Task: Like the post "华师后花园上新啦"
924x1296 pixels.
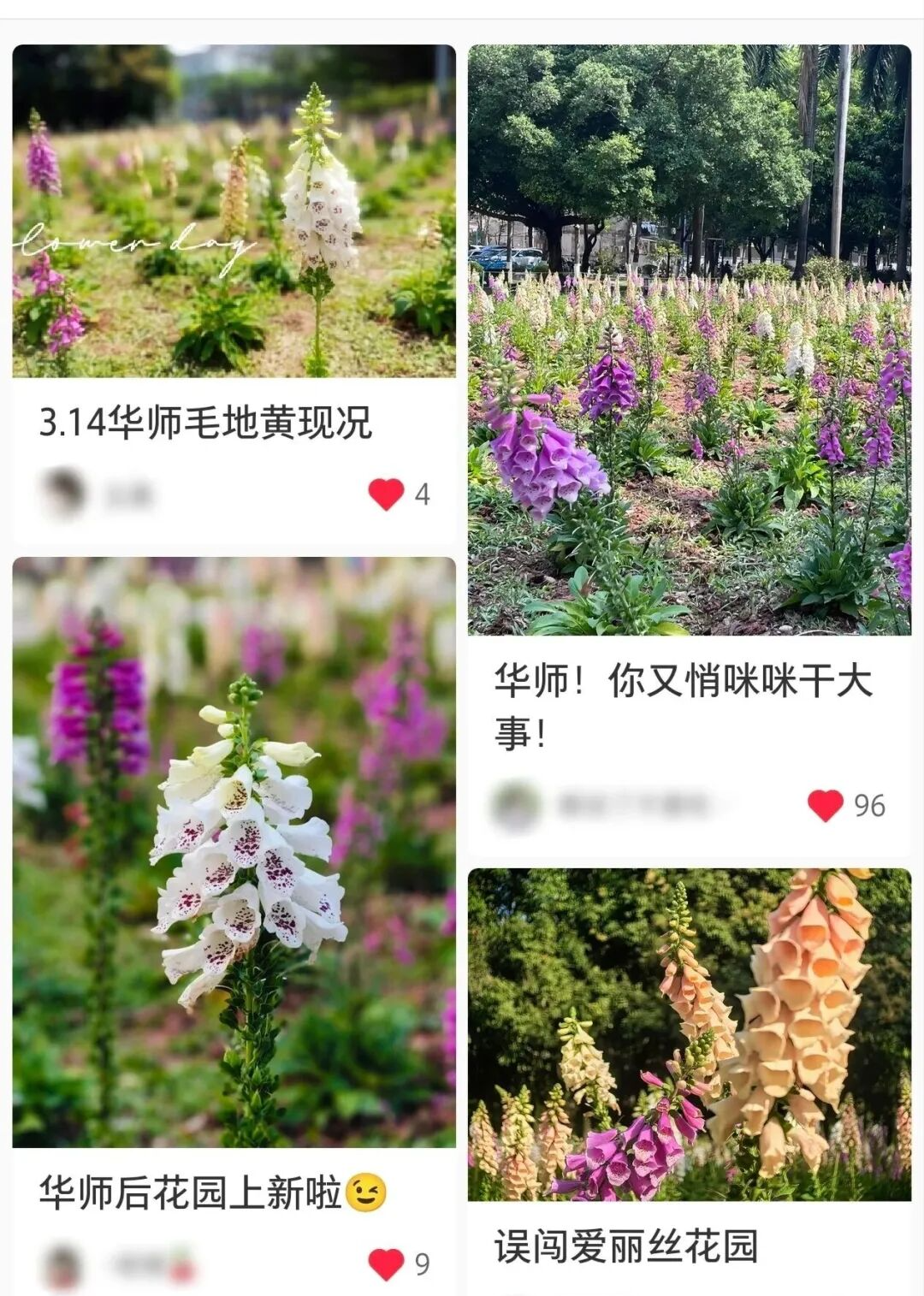Action: pos(386,1263)
